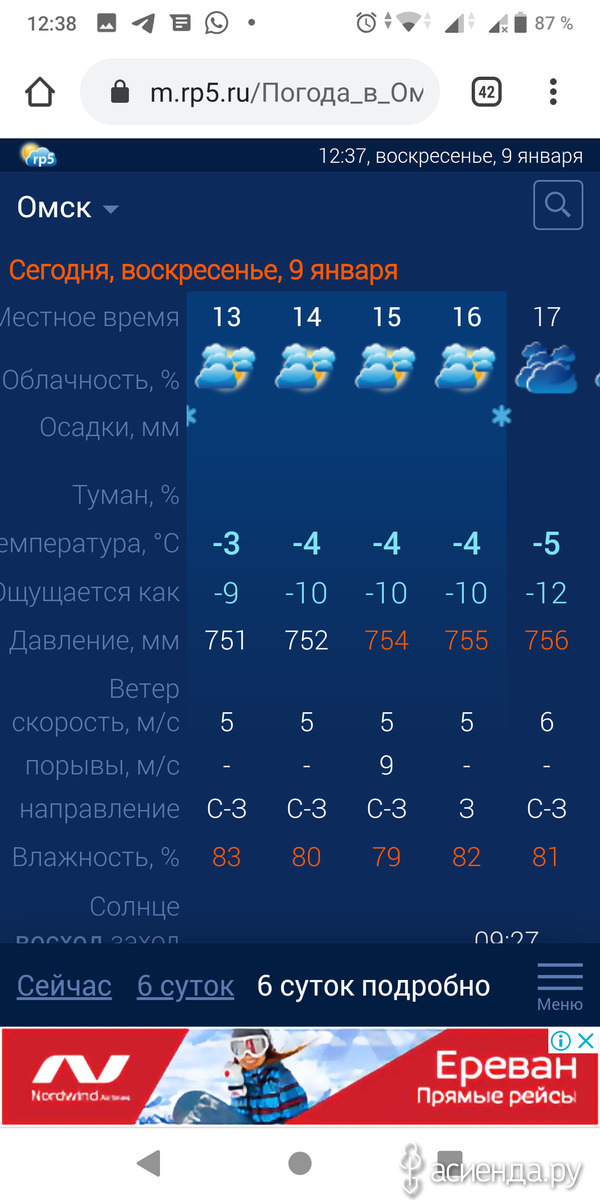This screenshot has width=600, height=1200.
Task: Select the 6 суток подробно view
Action: coord(374,986)
